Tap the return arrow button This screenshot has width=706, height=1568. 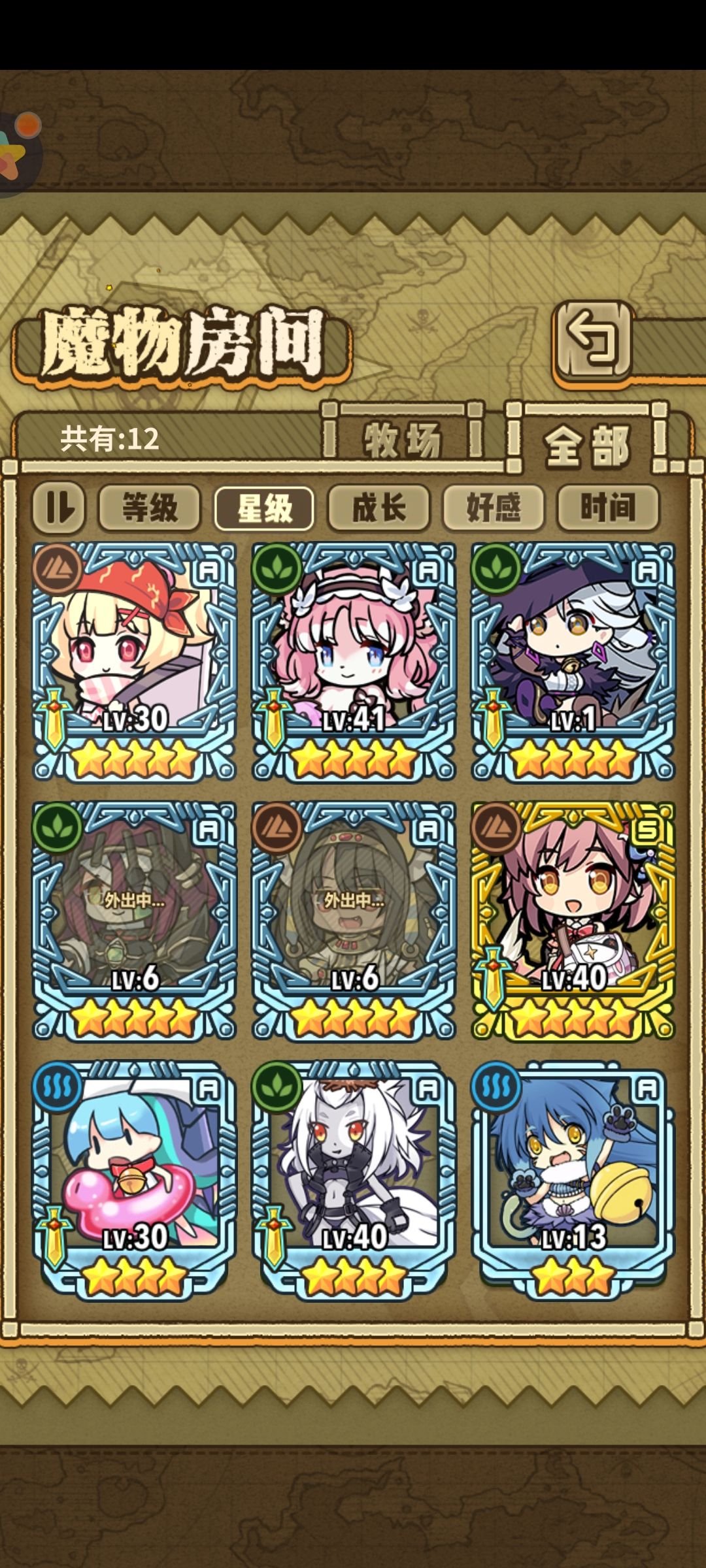click(x=594, y=340)
